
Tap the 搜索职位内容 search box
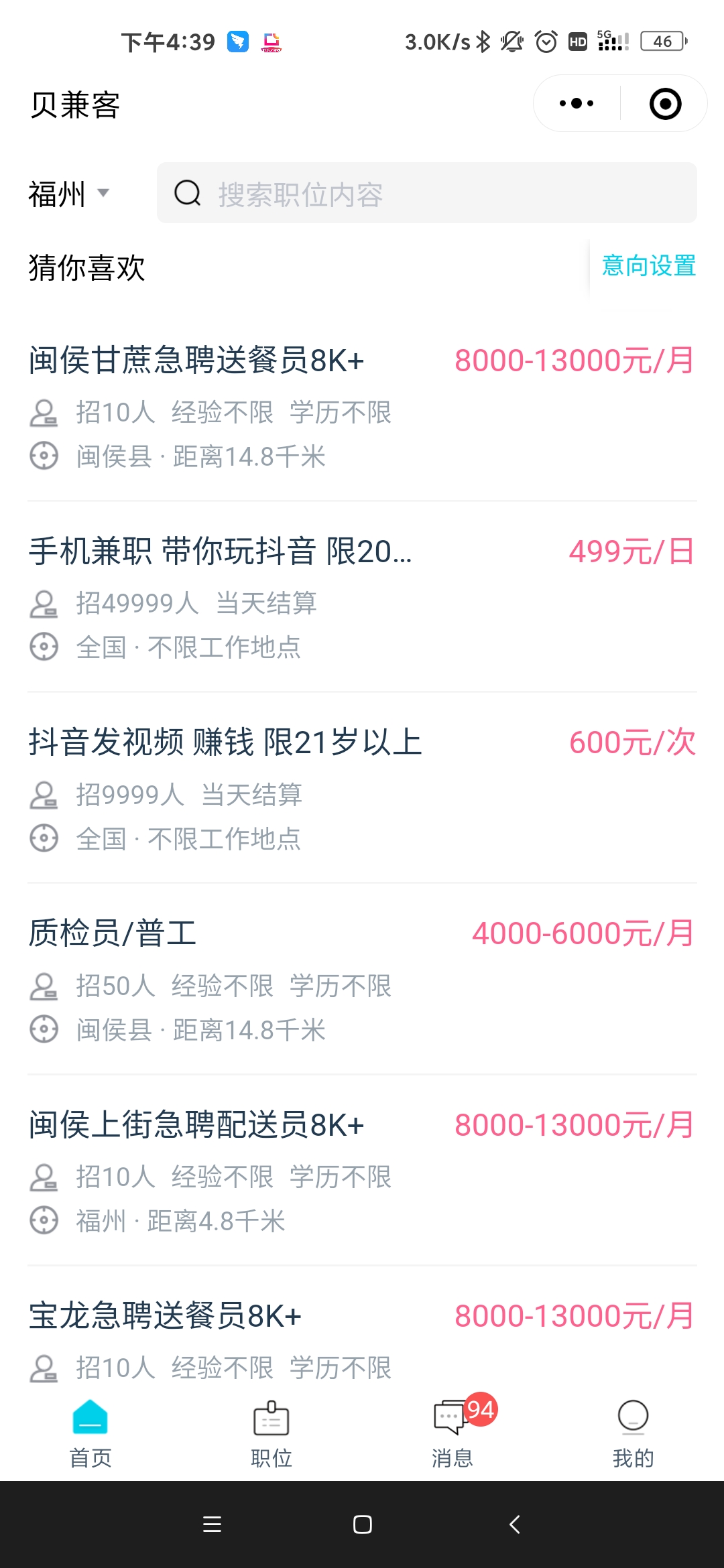click(x=427, y=193)
